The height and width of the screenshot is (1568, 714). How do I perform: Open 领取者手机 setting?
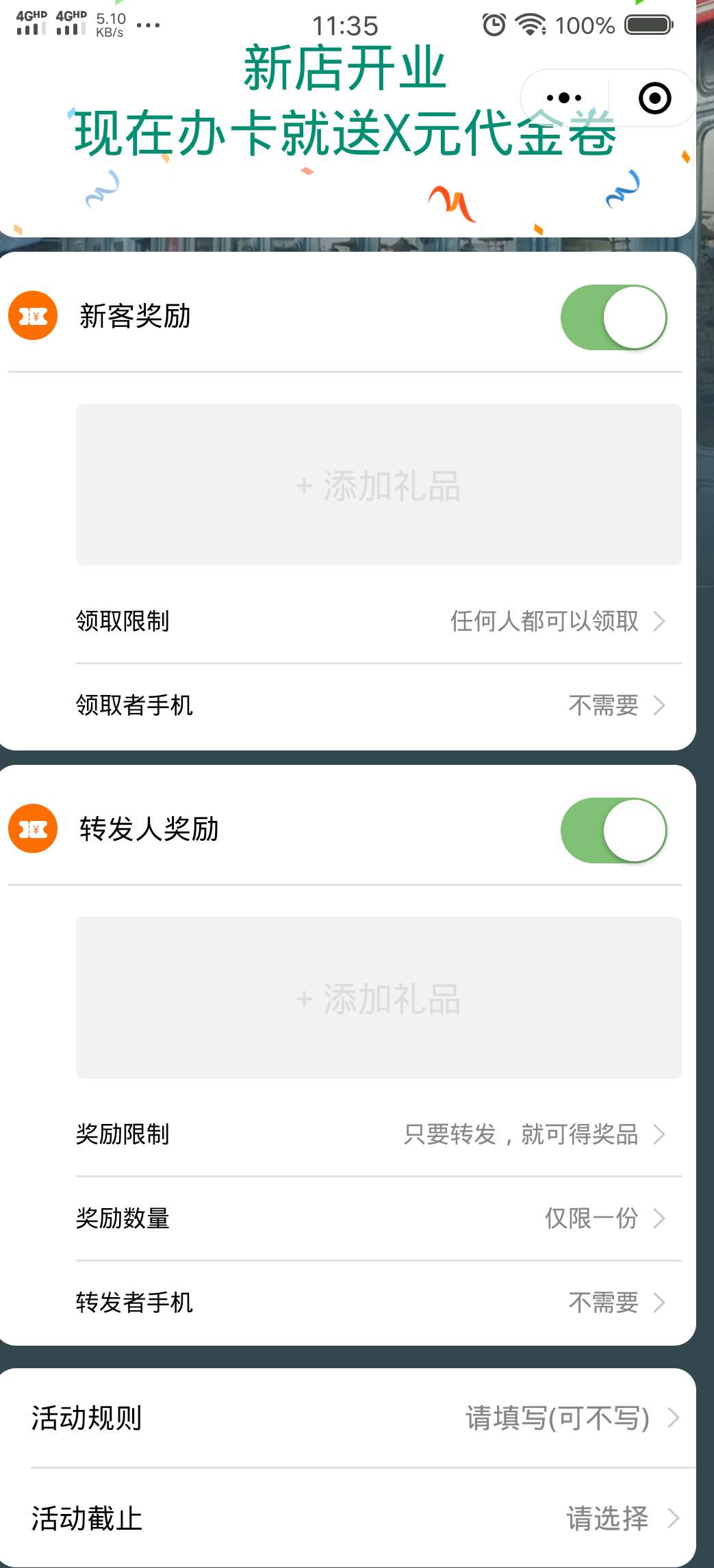point(379,705)
